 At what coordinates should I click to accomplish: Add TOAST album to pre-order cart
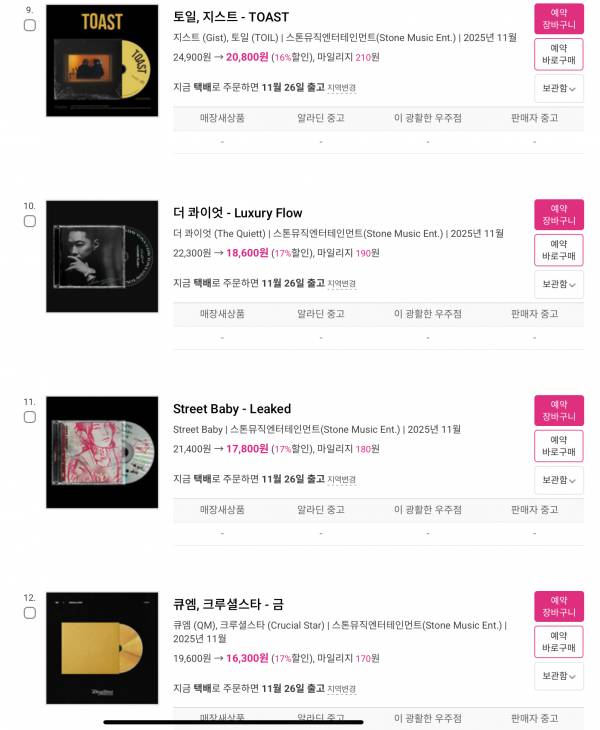coord(558,19)
